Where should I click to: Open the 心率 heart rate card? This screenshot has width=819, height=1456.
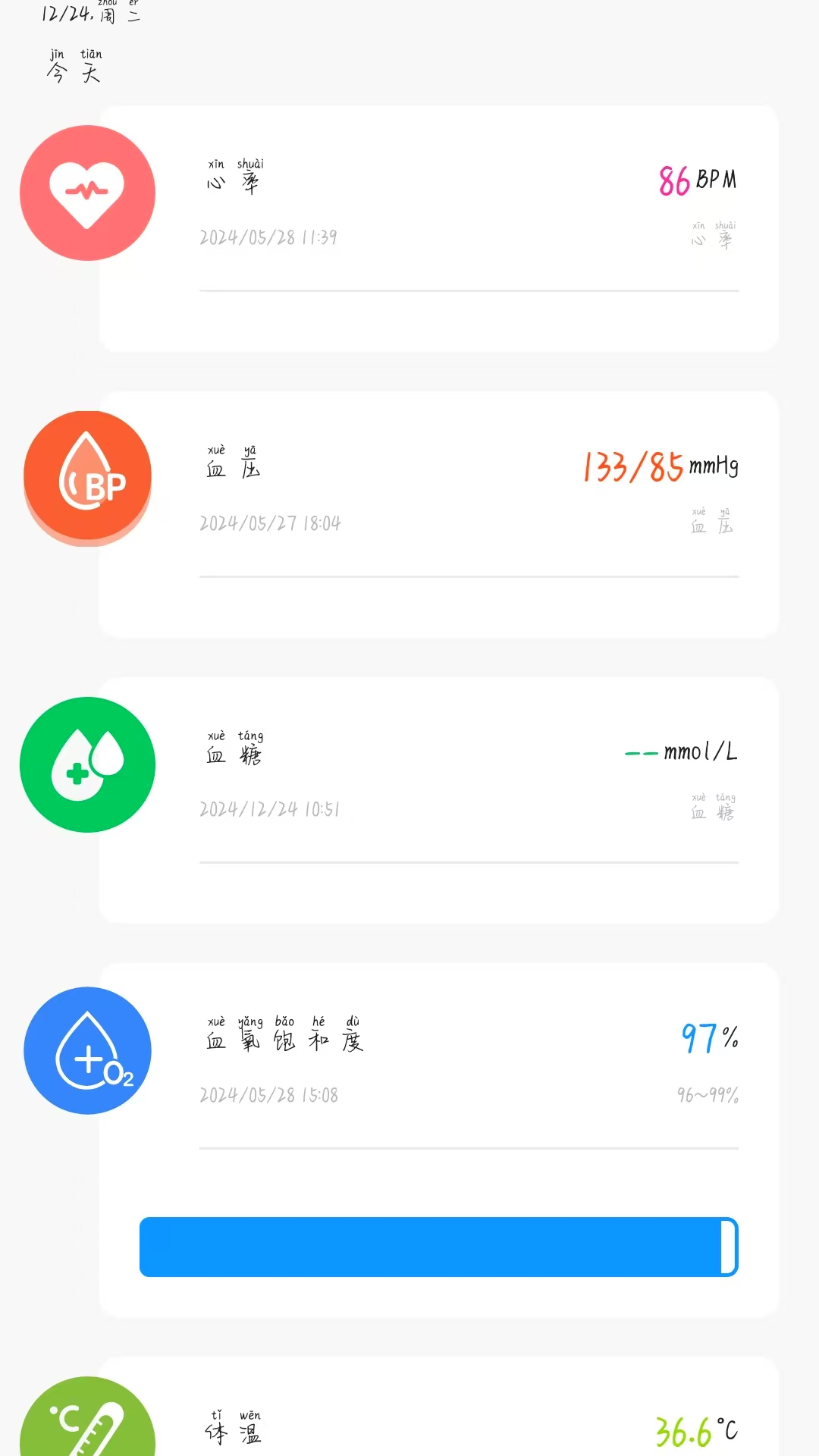pos(438,227)
